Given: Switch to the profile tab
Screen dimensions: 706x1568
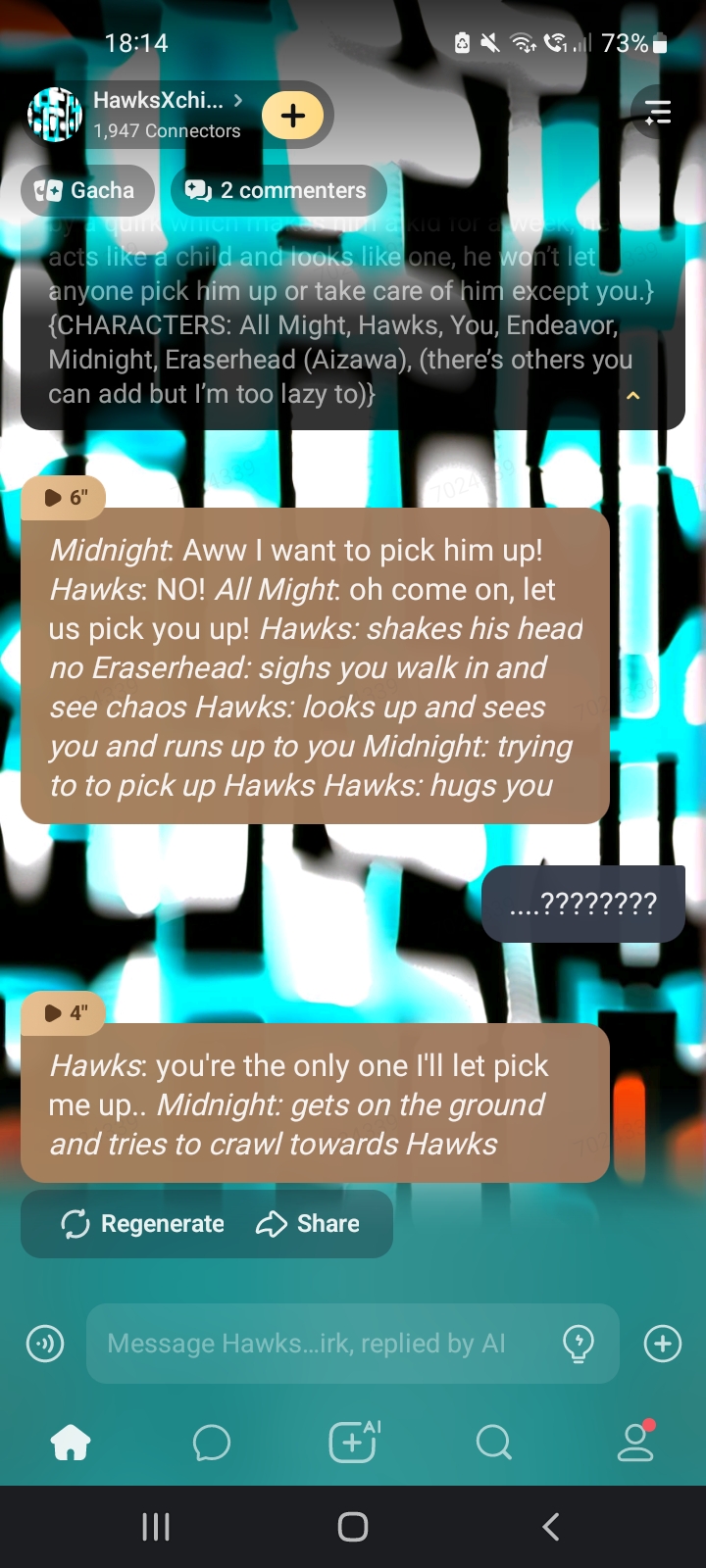Looking at the screenshot, I should tap(635, 1443).
